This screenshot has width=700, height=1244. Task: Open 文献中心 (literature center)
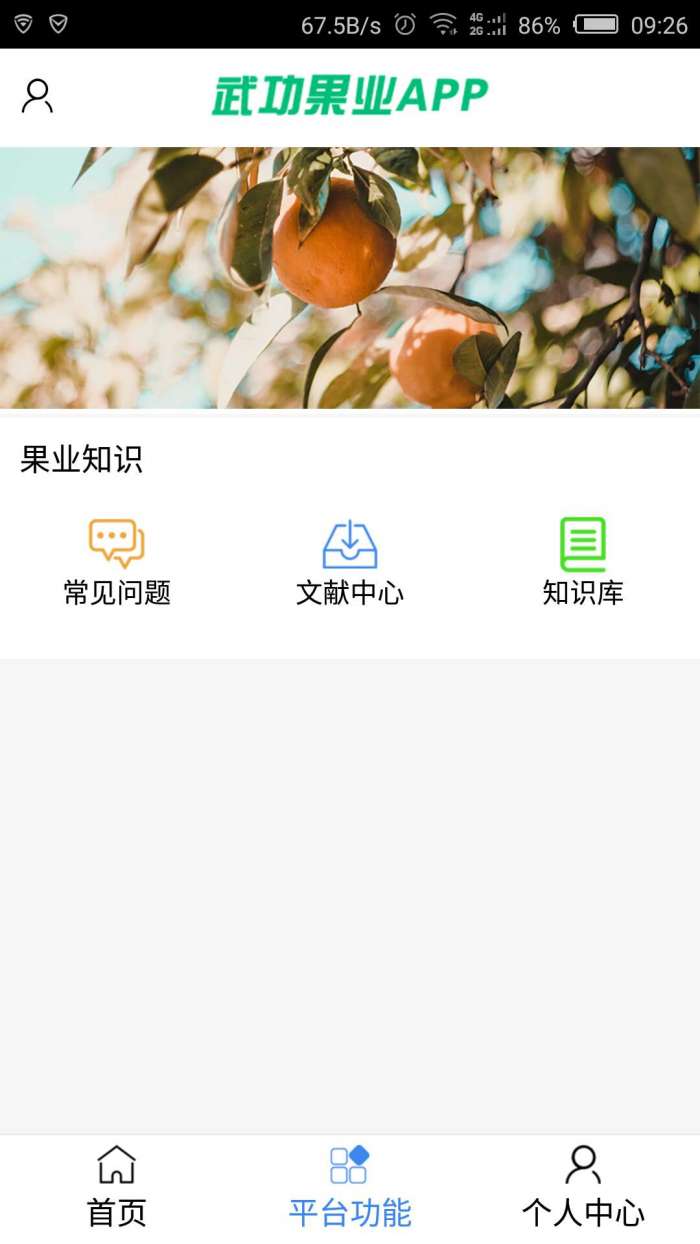point(350,562)
